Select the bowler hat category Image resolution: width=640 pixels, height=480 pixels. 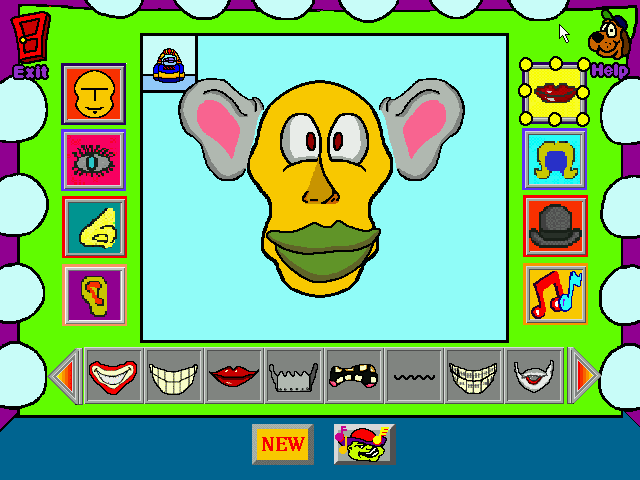[554, 226]
